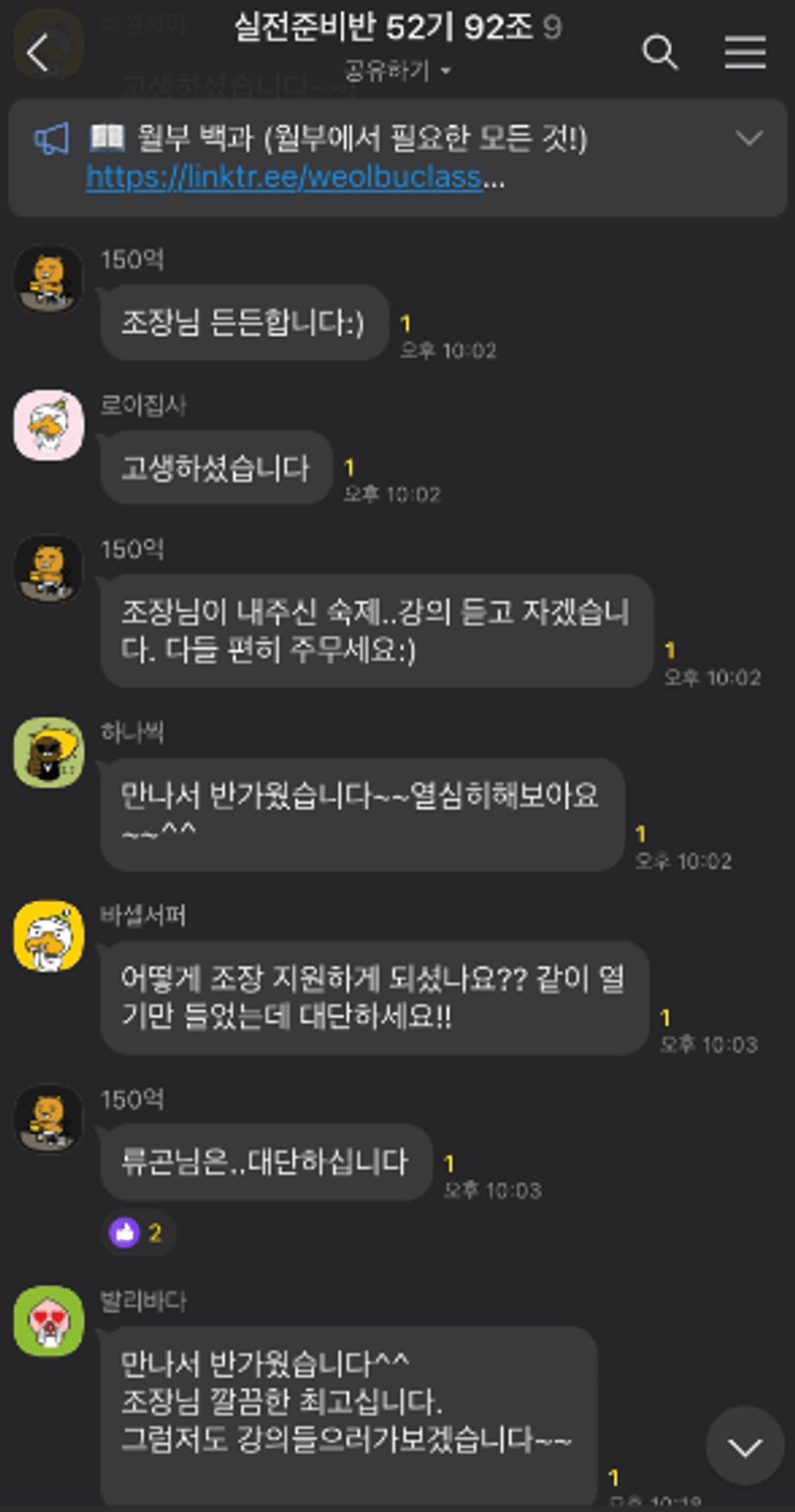View 바셀서퍼's profile avatar
Image resolution: width=795 pixels, height=1512 pixels.
(49, 936)
